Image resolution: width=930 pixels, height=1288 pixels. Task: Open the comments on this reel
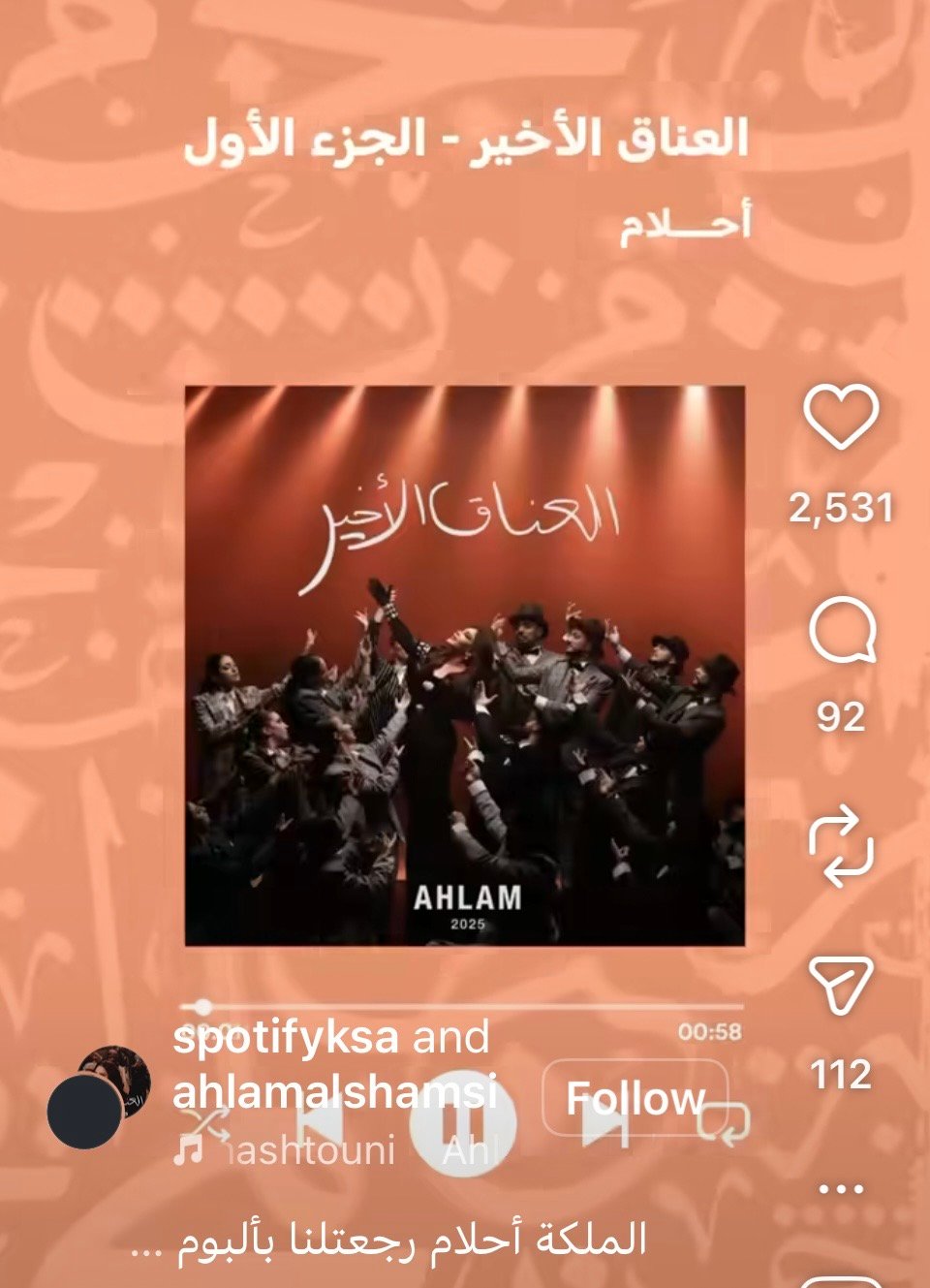click(841, 633)
